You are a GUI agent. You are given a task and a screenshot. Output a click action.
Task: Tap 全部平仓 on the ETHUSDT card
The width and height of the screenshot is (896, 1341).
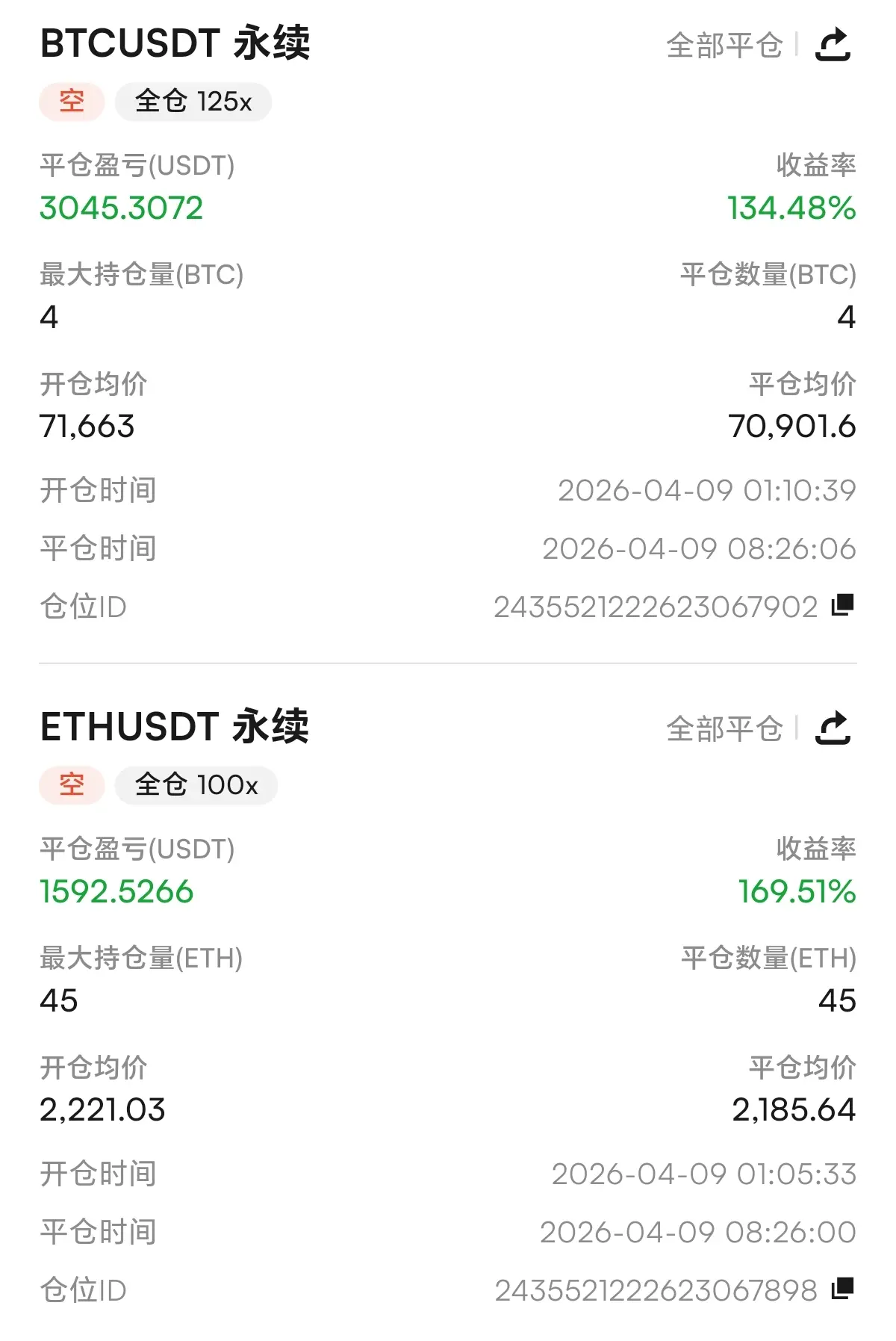724,729
